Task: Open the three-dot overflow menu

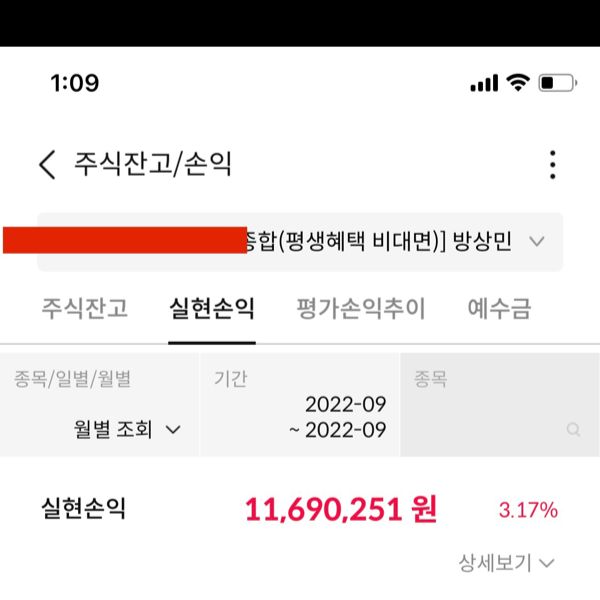Action: [x=552, y=165]
